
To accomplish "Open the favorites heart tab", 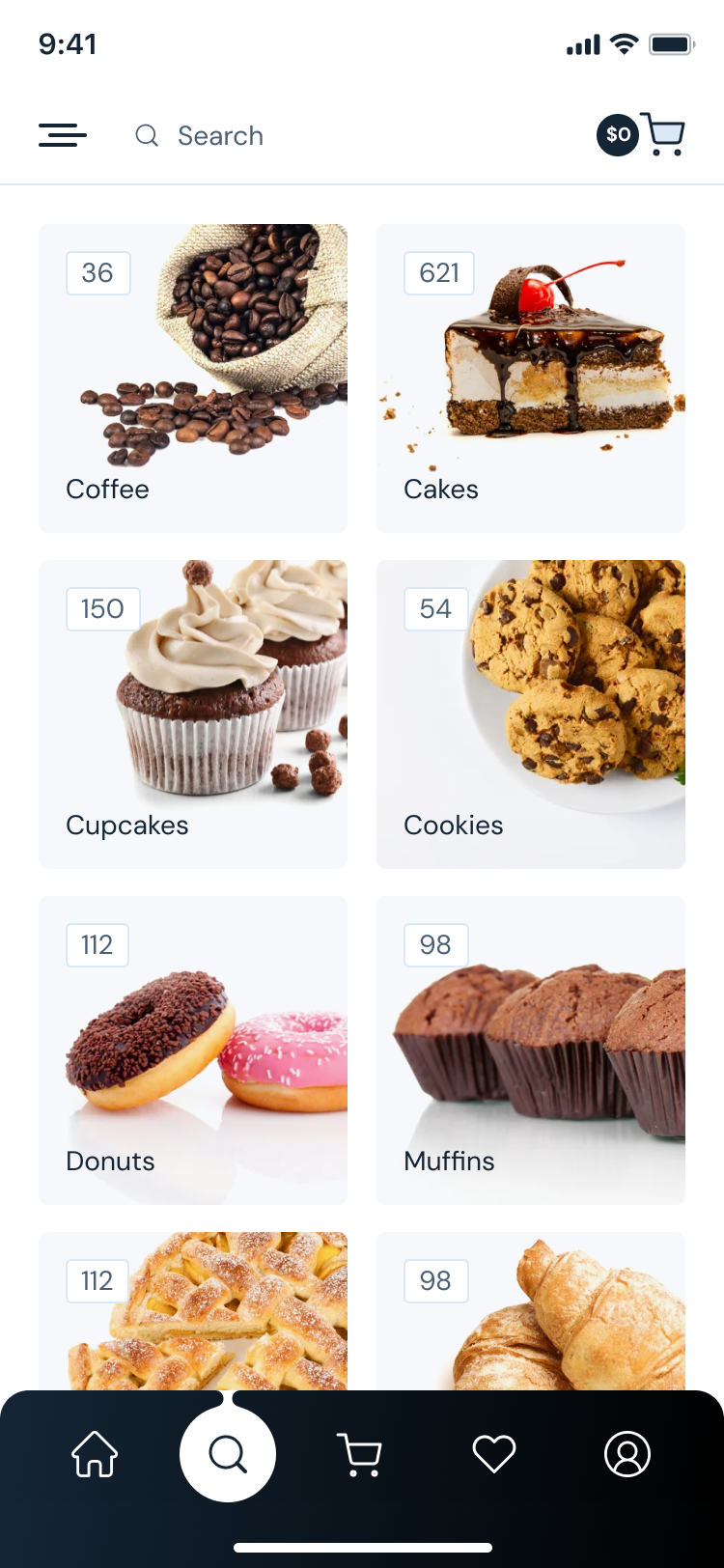I will click(x=494, y=1454).
